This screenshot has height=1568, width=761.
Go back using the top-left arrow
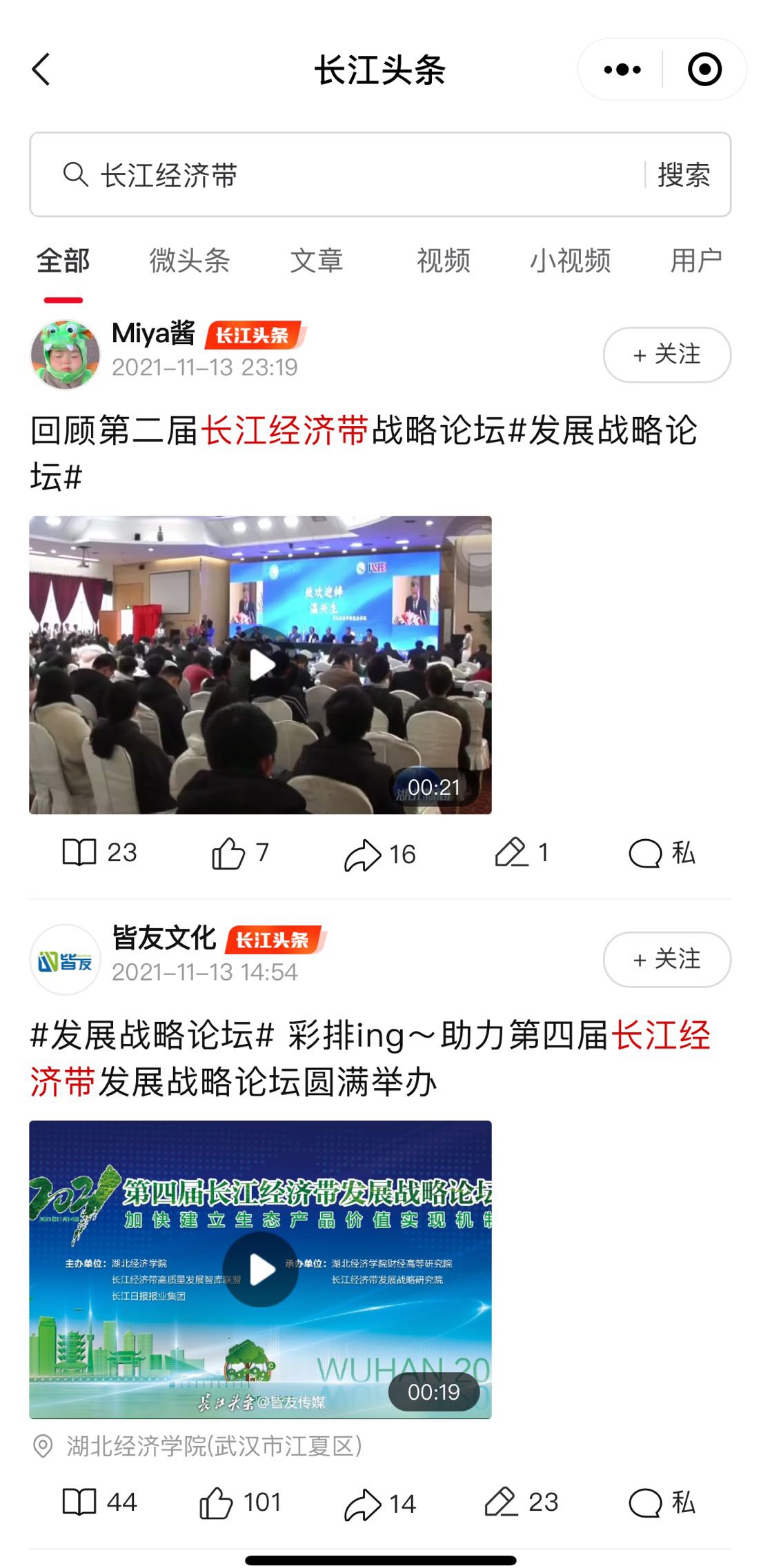coord(41,70)
